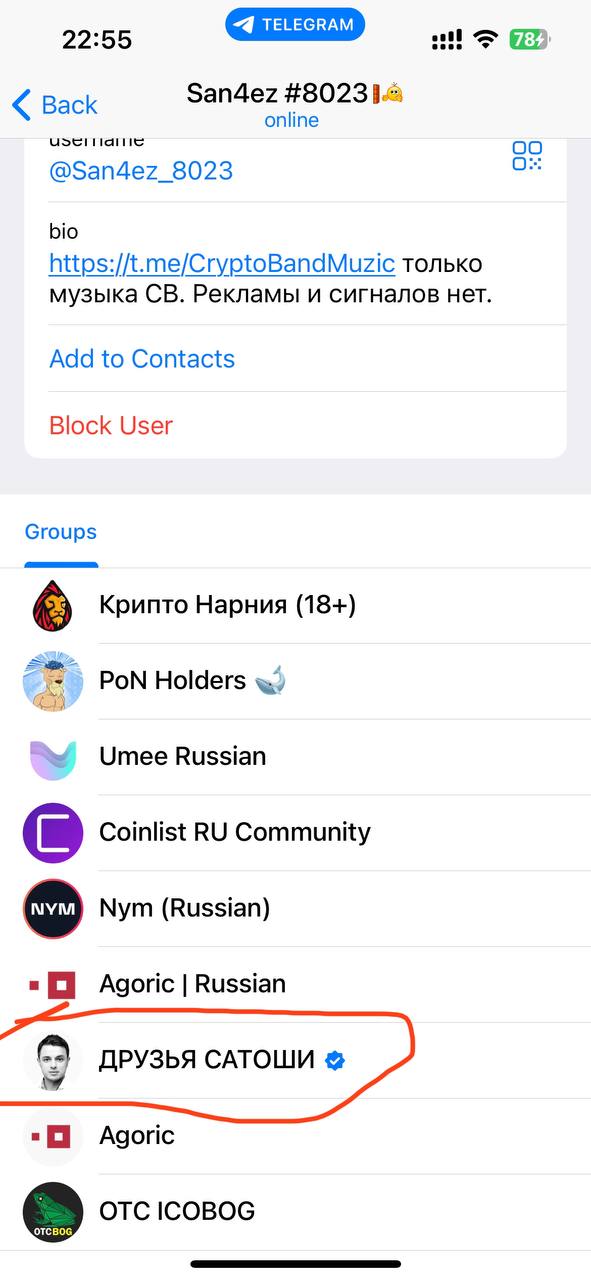Open Coinlist RU Community group
This screenshot has width=591, height=1280.
(295, 833)
